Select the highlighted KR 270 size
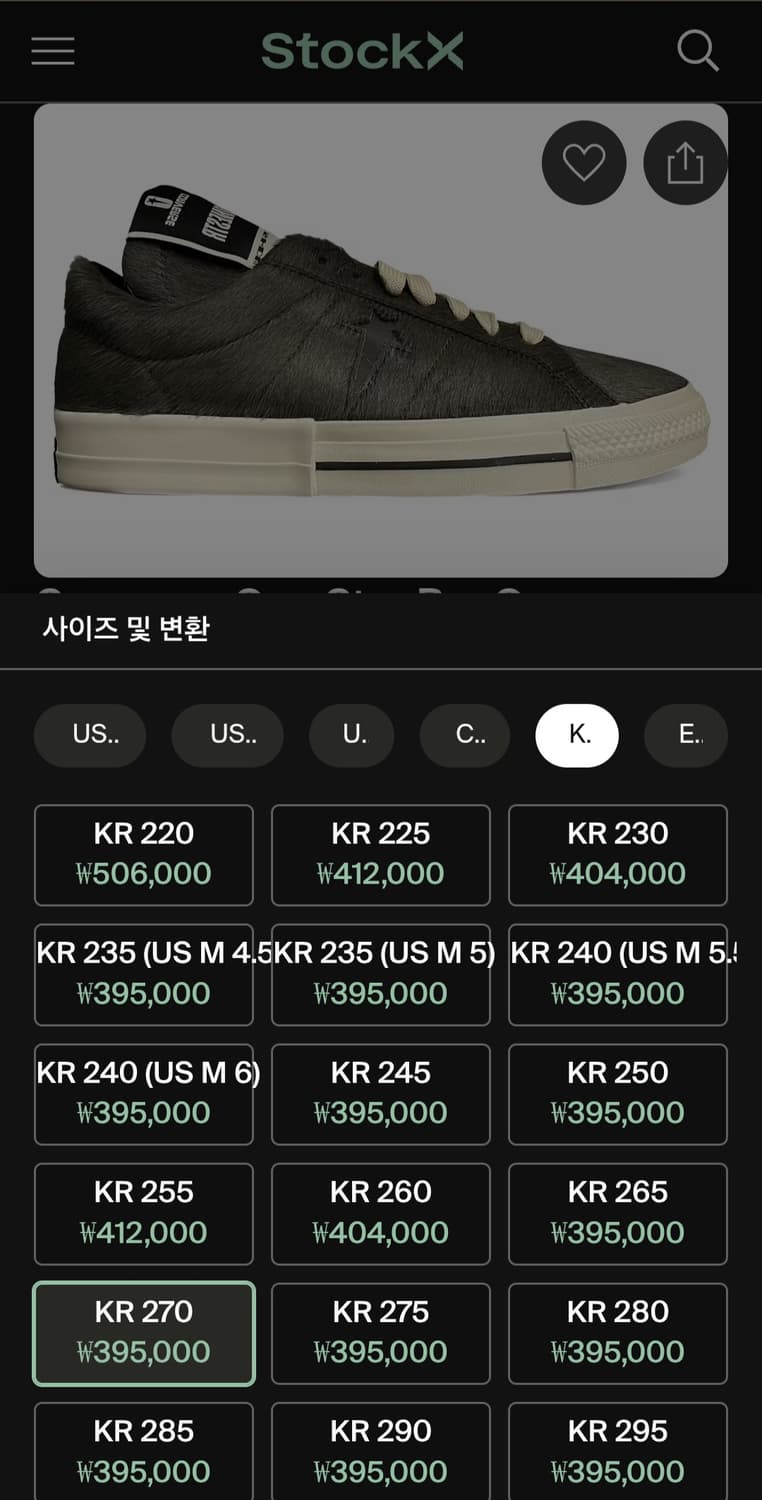762x1500 pixels. click(143, 1333)
